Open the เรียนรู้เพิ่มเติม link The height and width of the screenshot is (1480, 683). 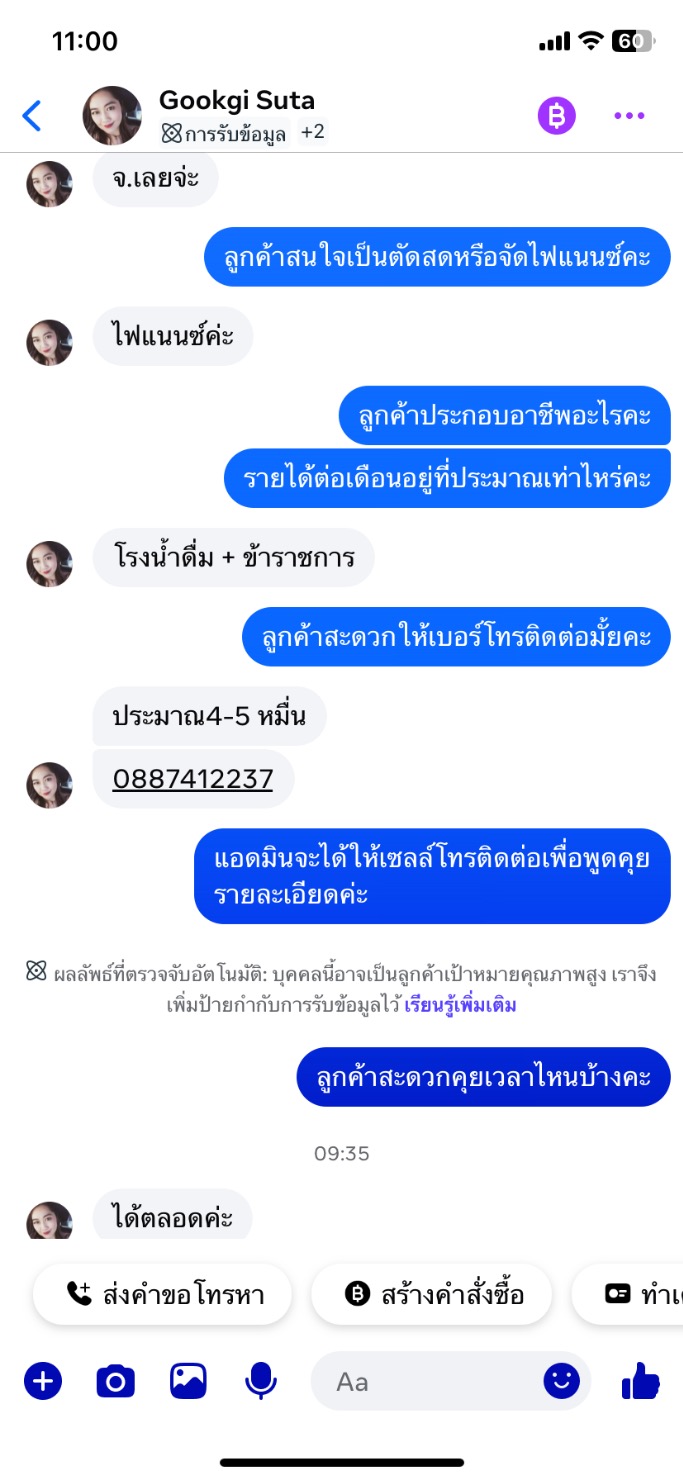461,1005
